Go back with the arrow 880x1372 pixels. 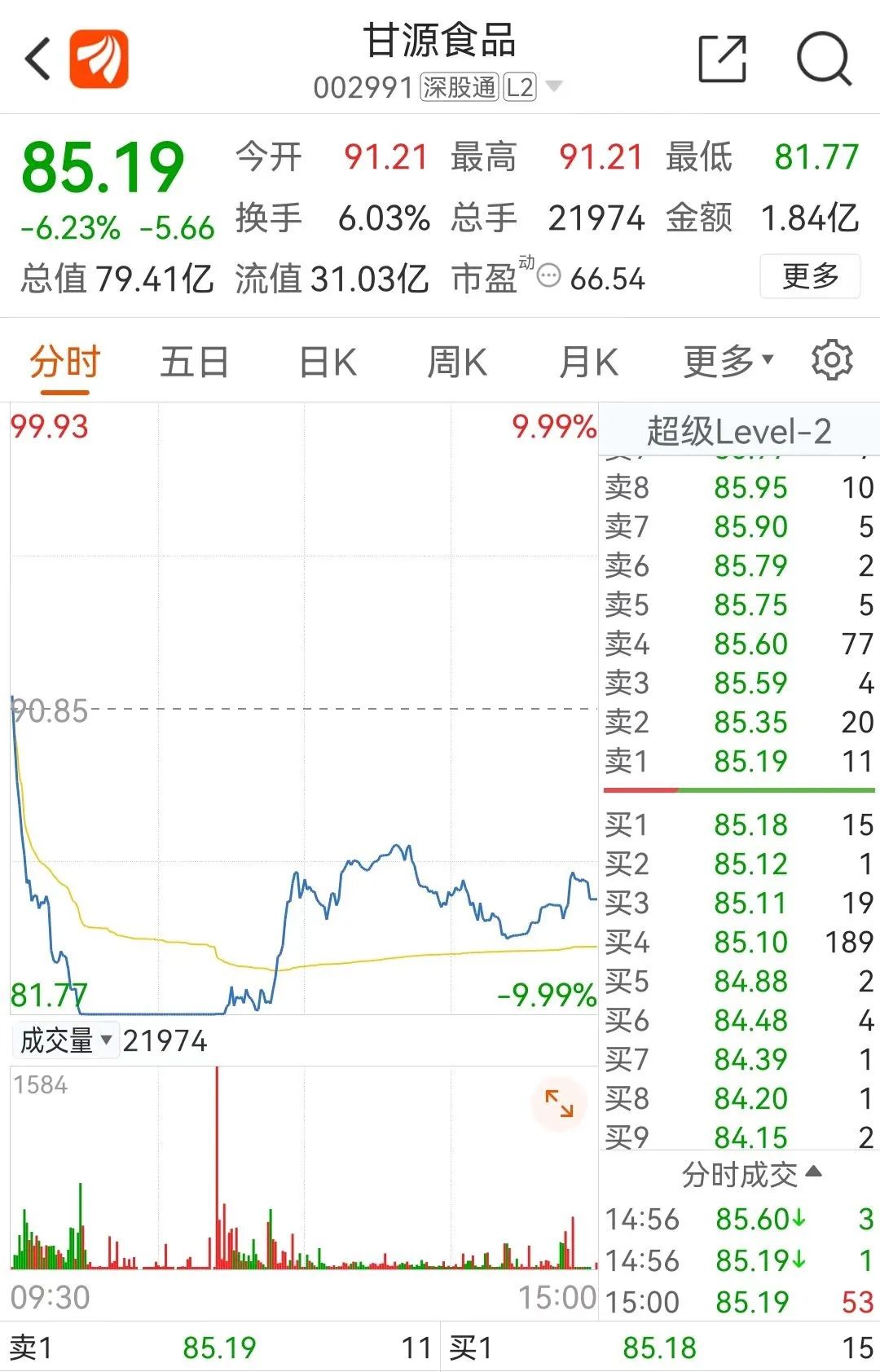(37, 59)
